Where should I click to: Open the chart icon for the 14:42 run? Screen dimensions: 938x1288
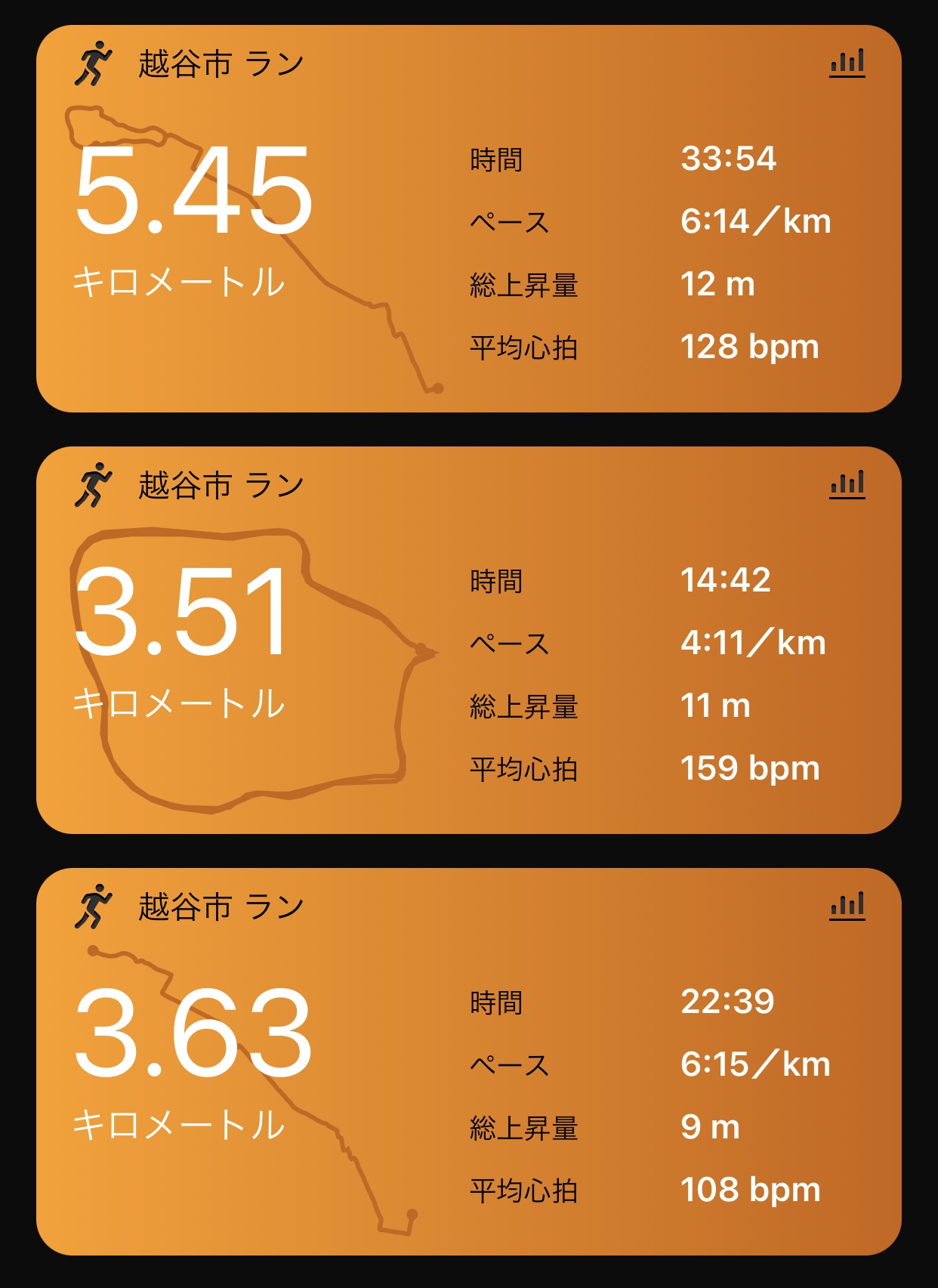click(849, 484)
